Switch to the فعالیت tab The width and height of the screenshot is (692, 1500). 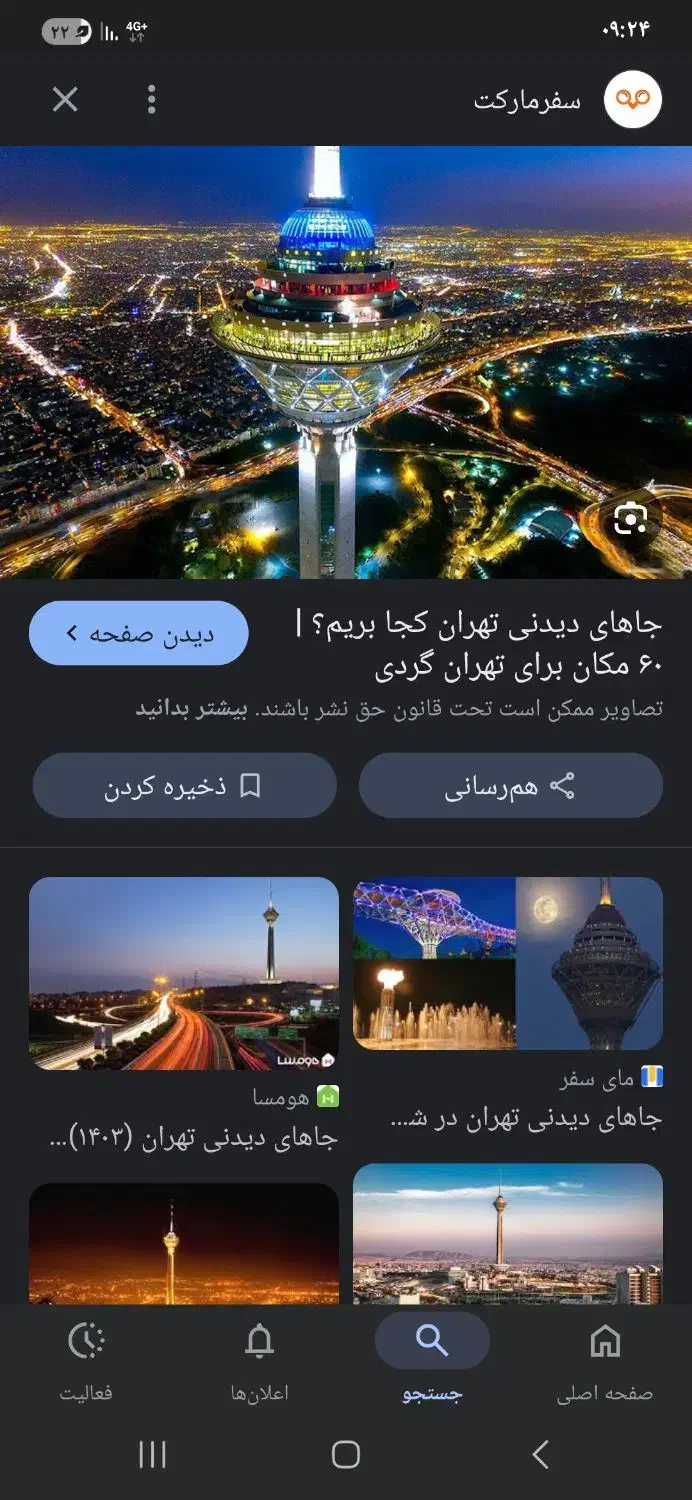tap(87, 1356)
